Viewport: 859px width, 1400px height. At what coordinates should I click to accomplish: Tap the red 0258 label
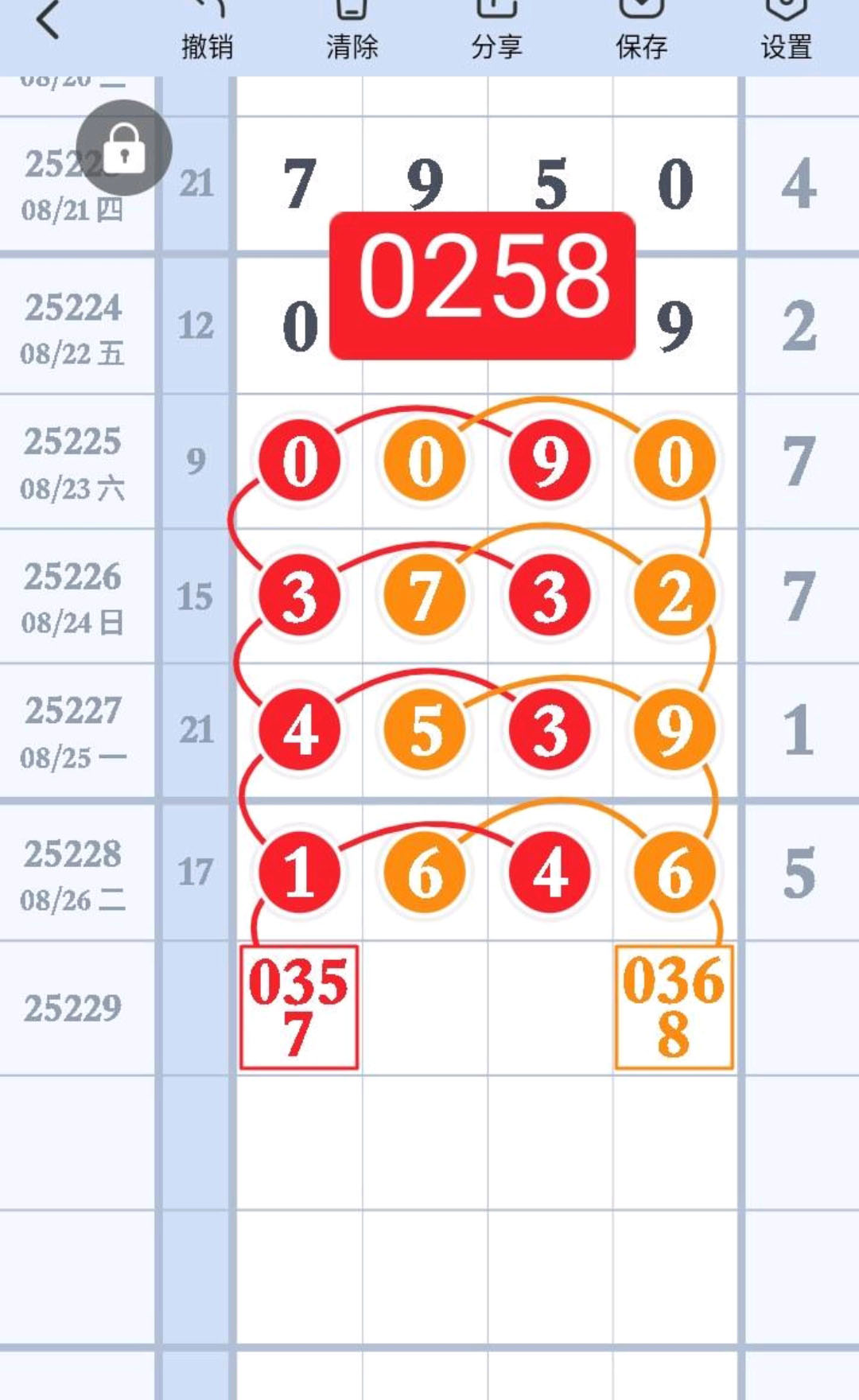point(483,286)
